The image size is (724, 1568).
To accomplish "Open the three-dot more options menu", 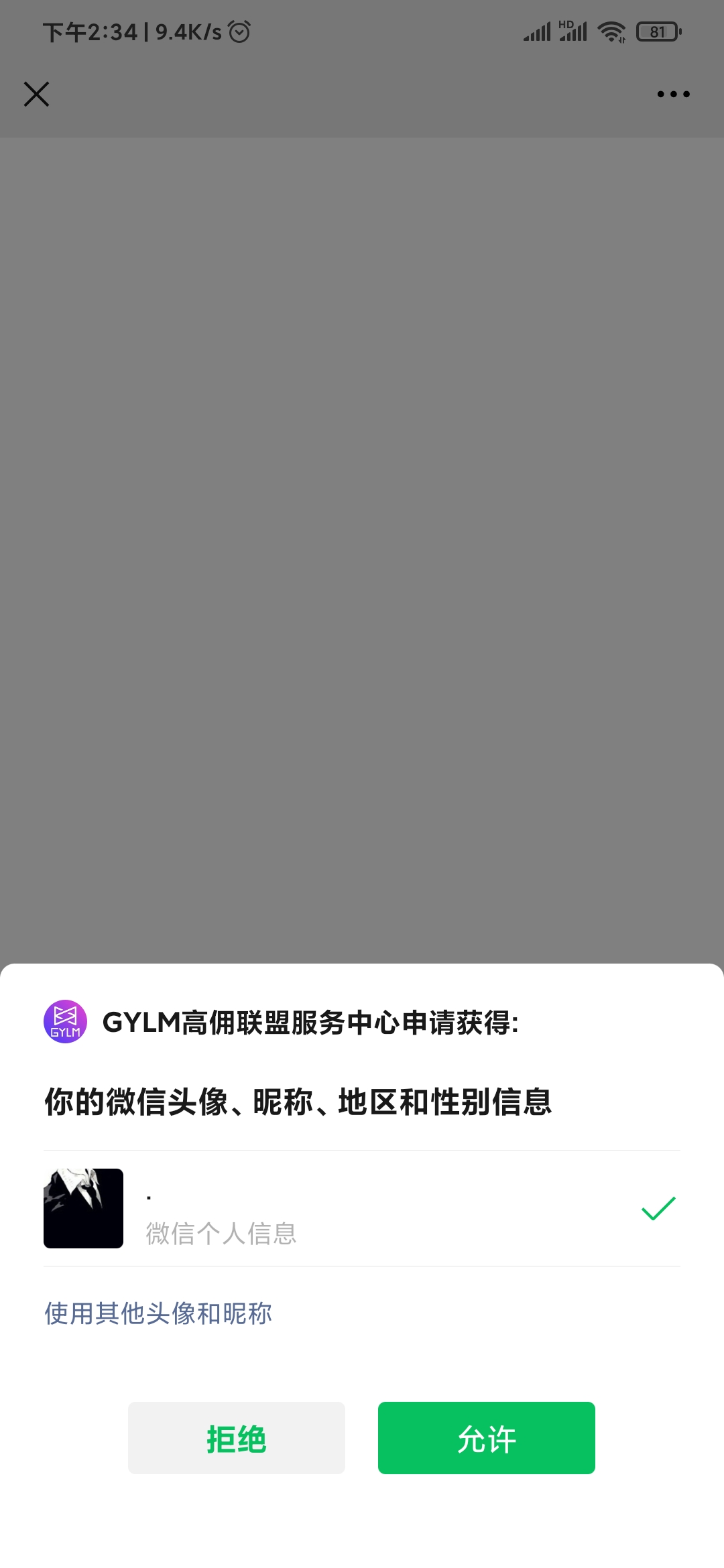I will click(672, 94).
